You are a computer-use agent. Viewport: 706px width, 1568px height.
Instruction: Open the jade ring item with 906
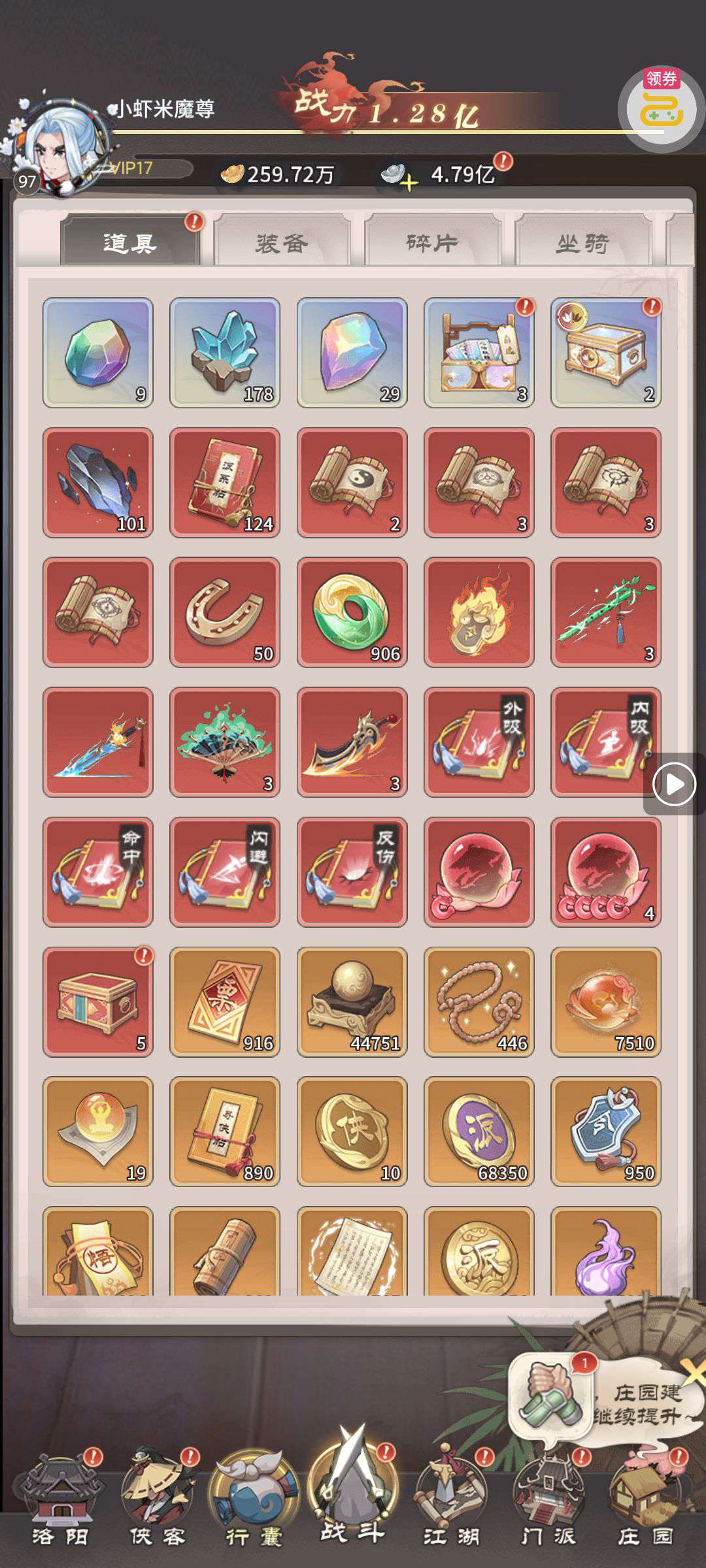pos(352,612)
